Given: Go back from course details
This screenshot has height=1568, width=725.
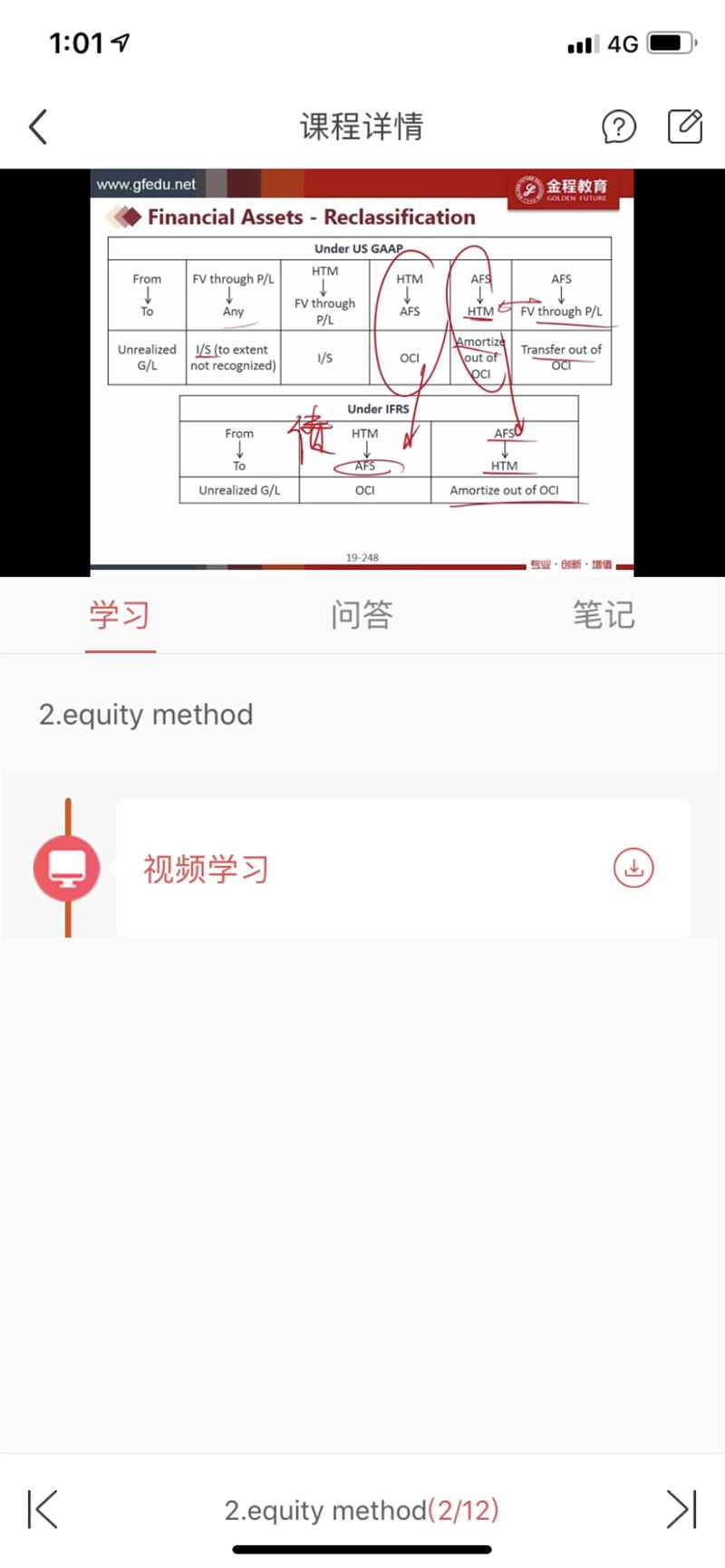Looking at the screenshot, I should (x=38, y=127).
